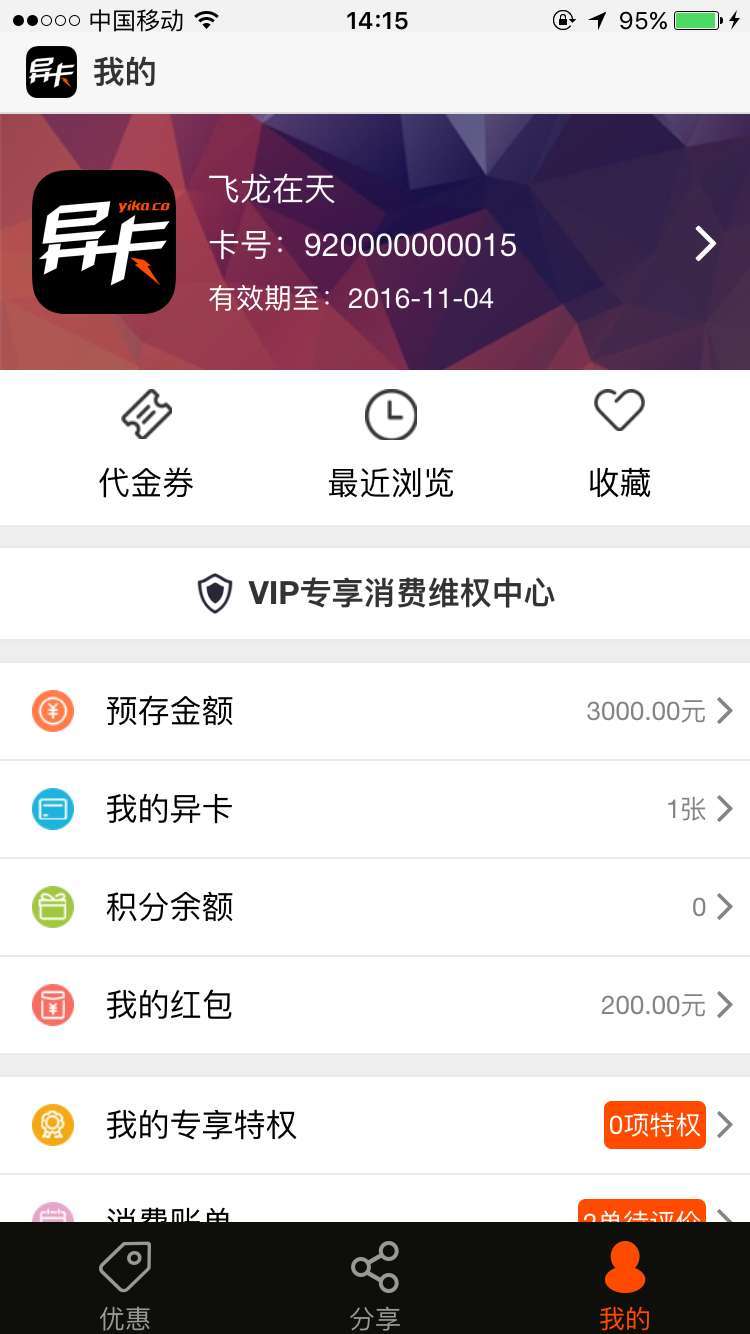This screenshot has width=750, height=1334.
Task: Switch to the 分享 tab
Action: click(375, 1285)
